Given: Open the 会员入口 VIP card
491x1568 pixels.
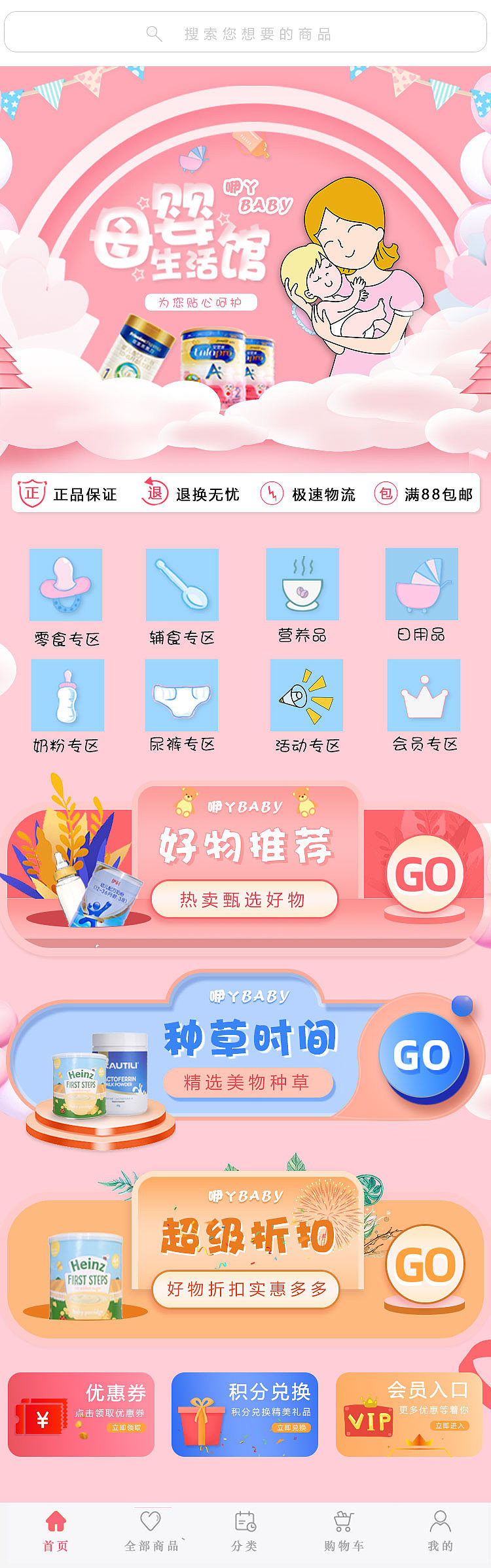Looking at the screenshot, I should coord(409,1415).
